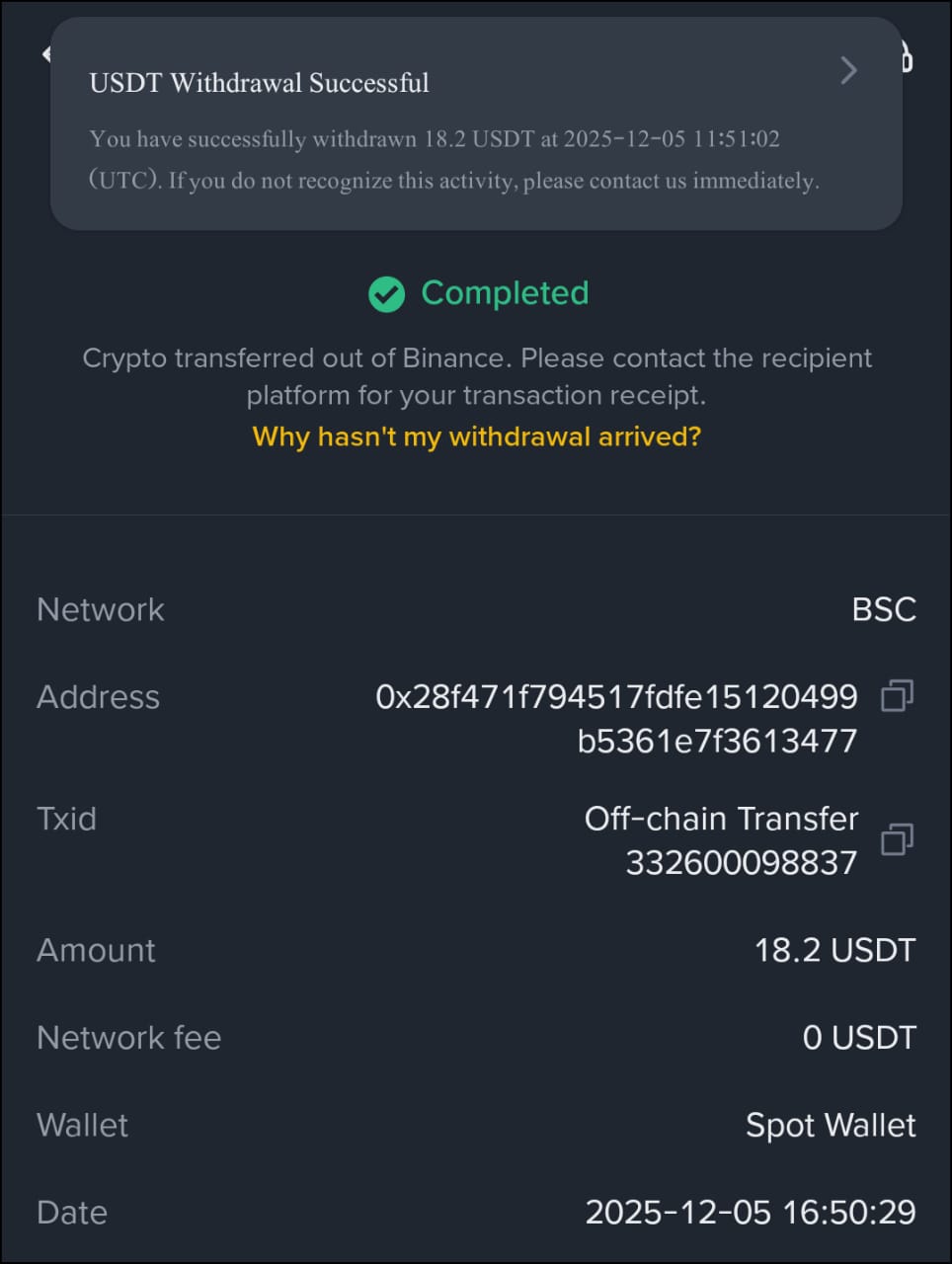Select the copy icon for the BSC wallet address
The height and width of the screenshot is (1264, 952).
coord(896,696)
